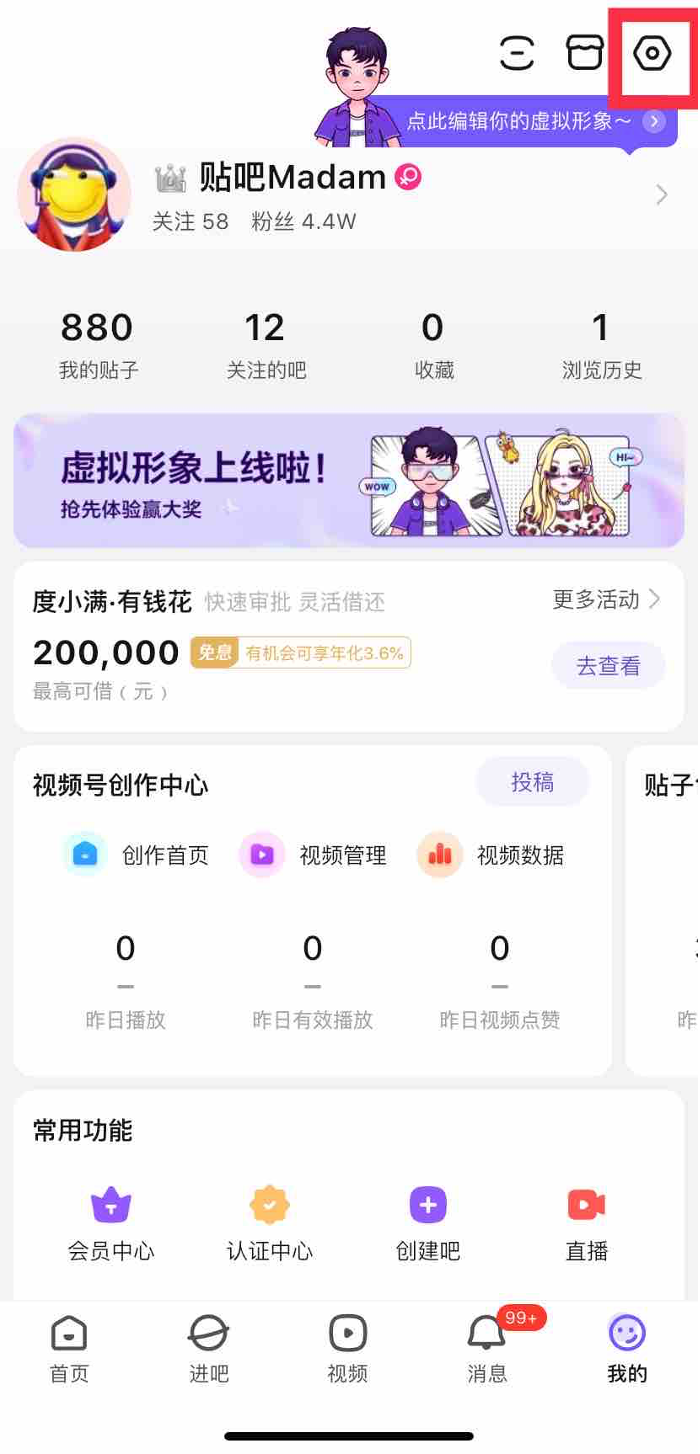Open 关注的吧 followed forums
This screenshot has height=1454, width=700.
265,345
